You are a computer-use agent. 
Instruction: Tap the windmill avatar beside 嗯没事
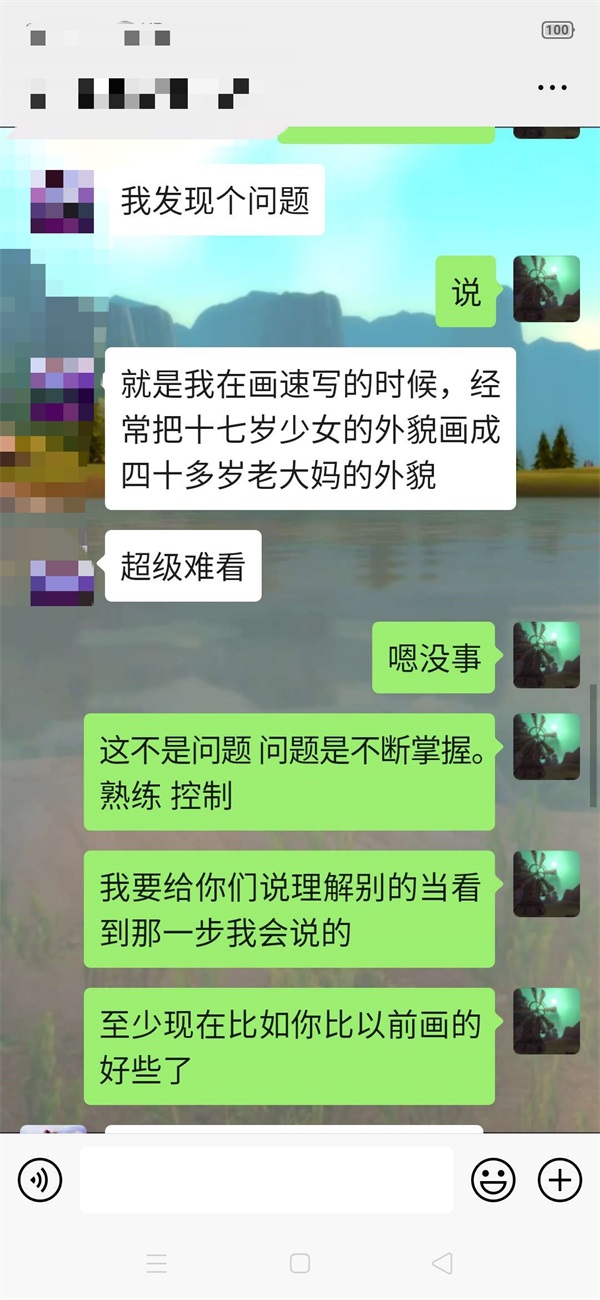546,655
